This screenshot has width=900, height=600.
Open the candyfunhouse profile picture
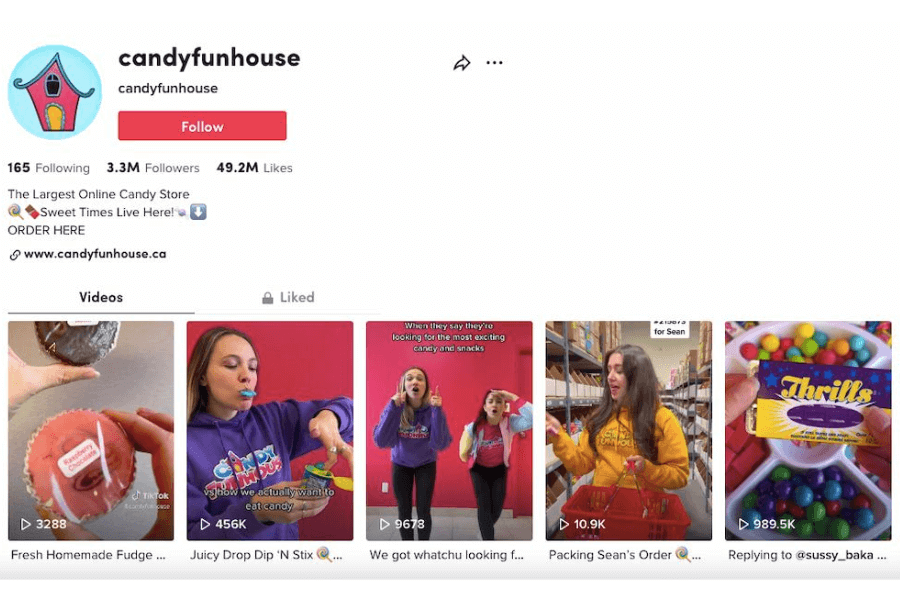pos(55,92)
